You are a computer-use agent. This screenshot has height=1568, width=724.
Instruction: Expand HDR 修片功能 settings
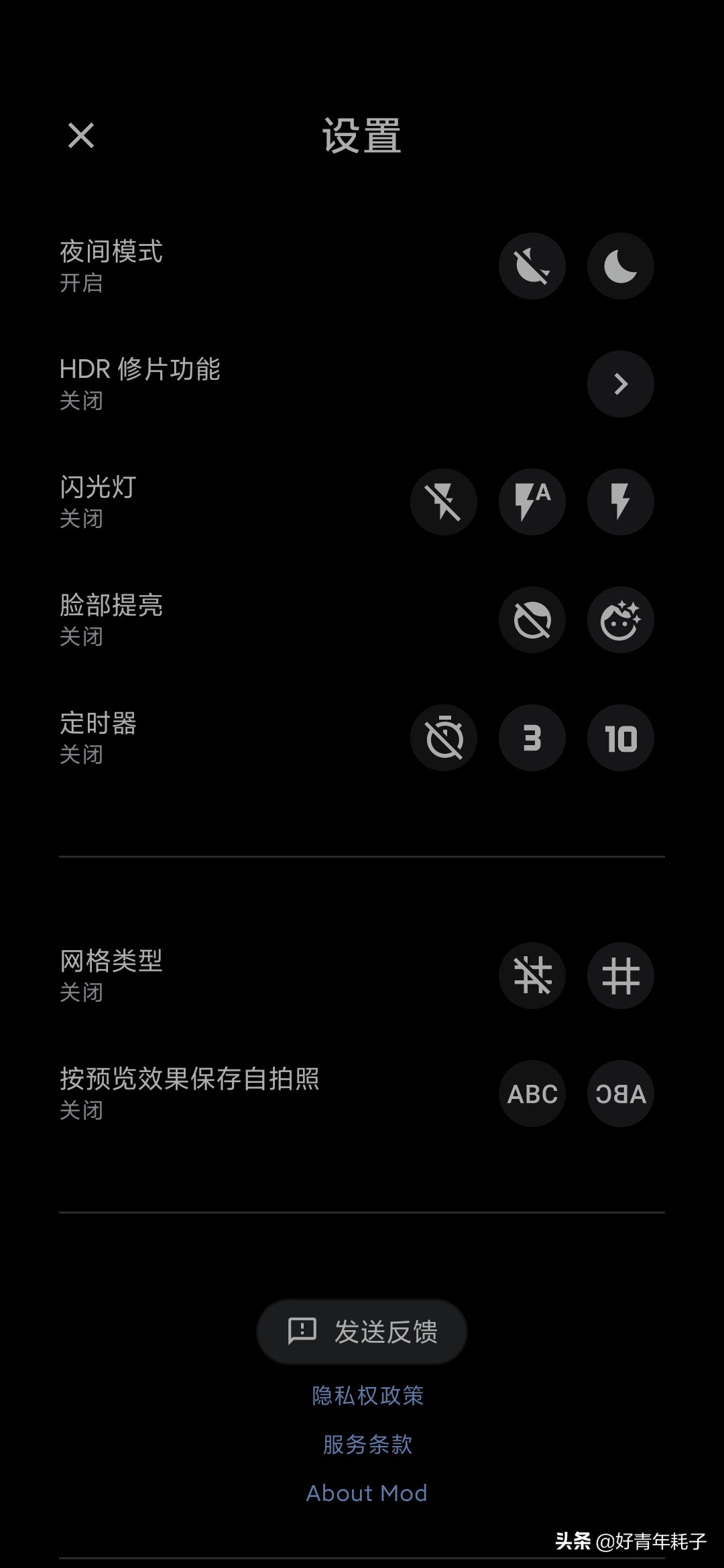pos(619,383)
